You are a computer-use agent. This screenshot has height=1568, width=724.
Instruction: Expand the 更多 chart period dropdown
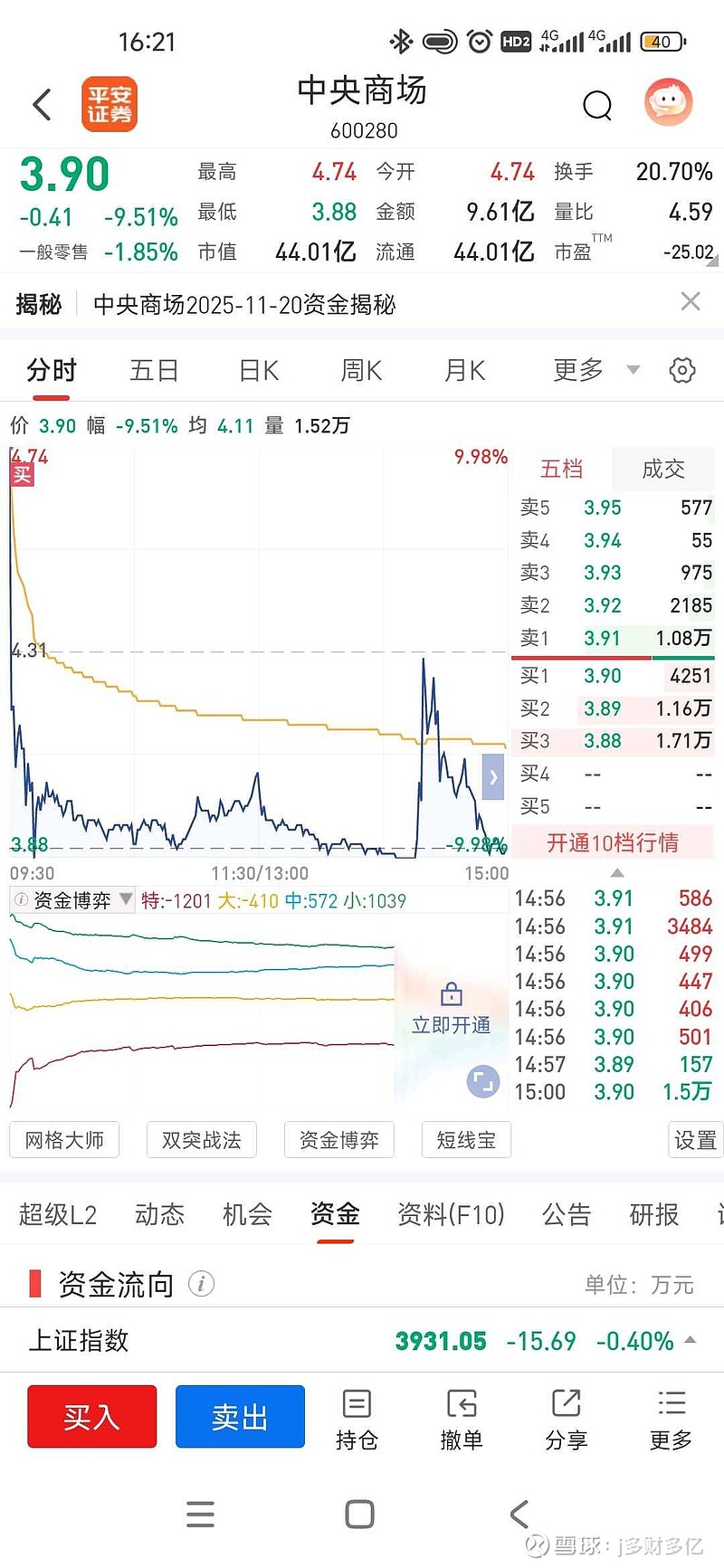pyautogui.click(x=595, y=370)
